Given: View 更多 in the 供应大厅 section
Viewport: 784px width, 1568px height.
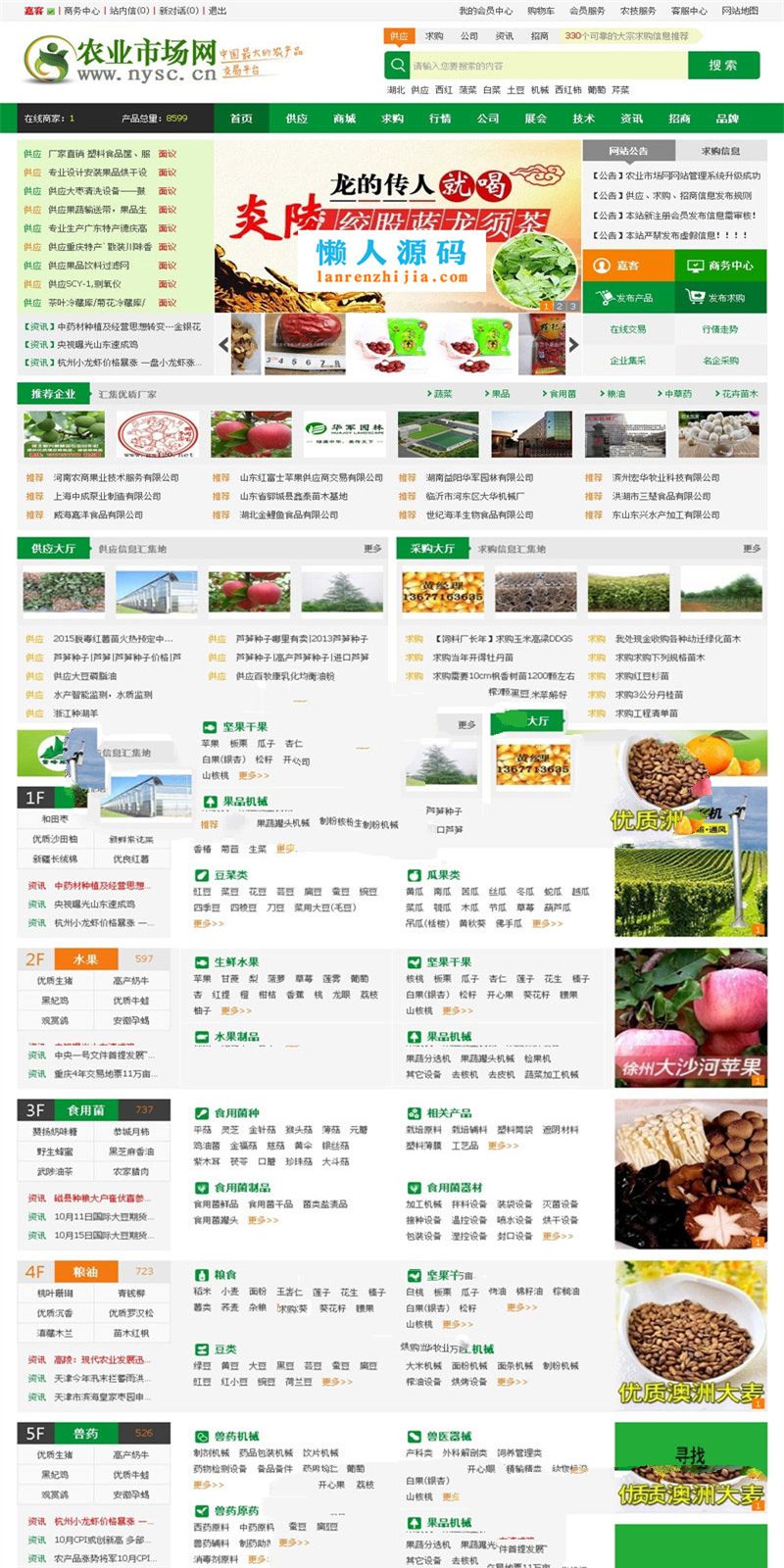Looking at the screenshot, I should pos(372,549).
